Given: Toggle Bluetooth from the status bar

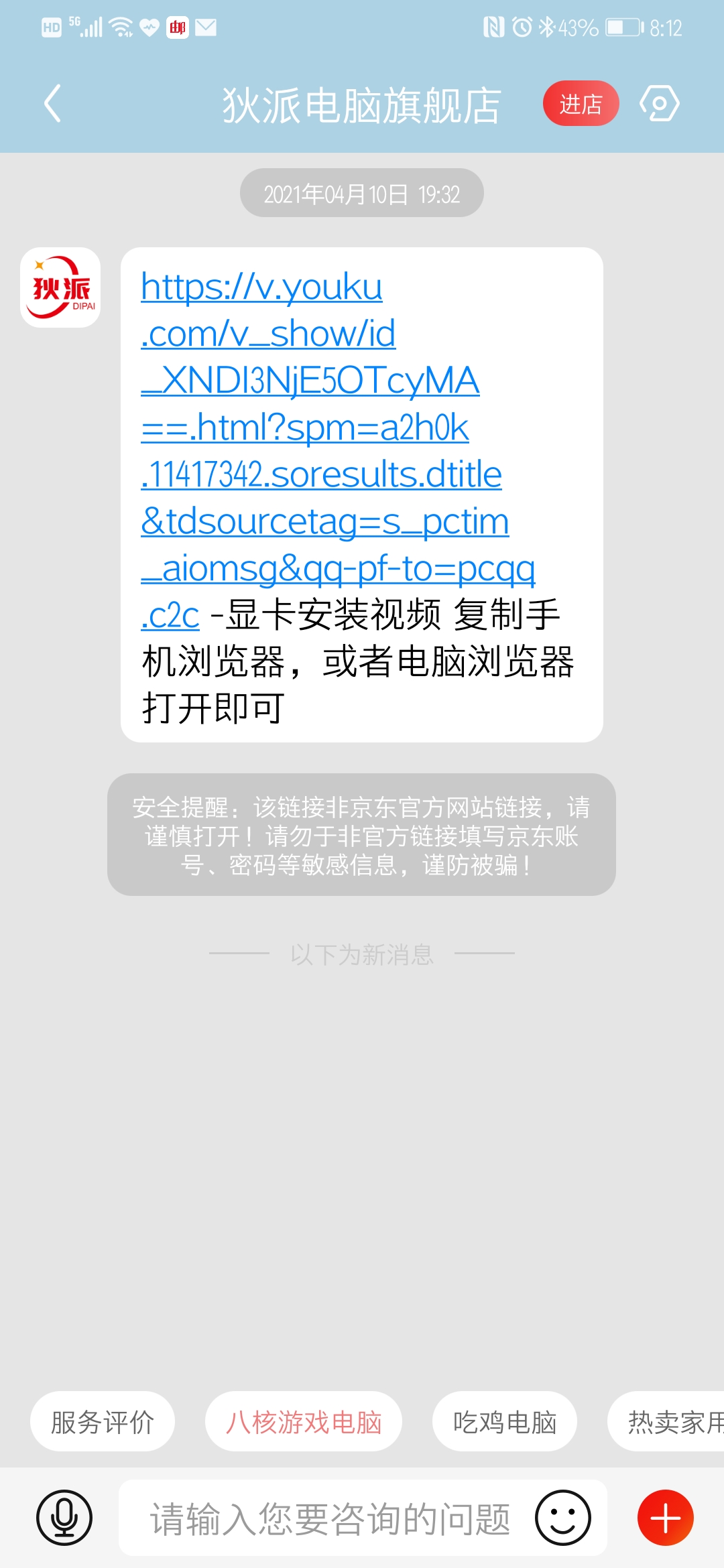Looking at the screenshot, I should [548, 25].
